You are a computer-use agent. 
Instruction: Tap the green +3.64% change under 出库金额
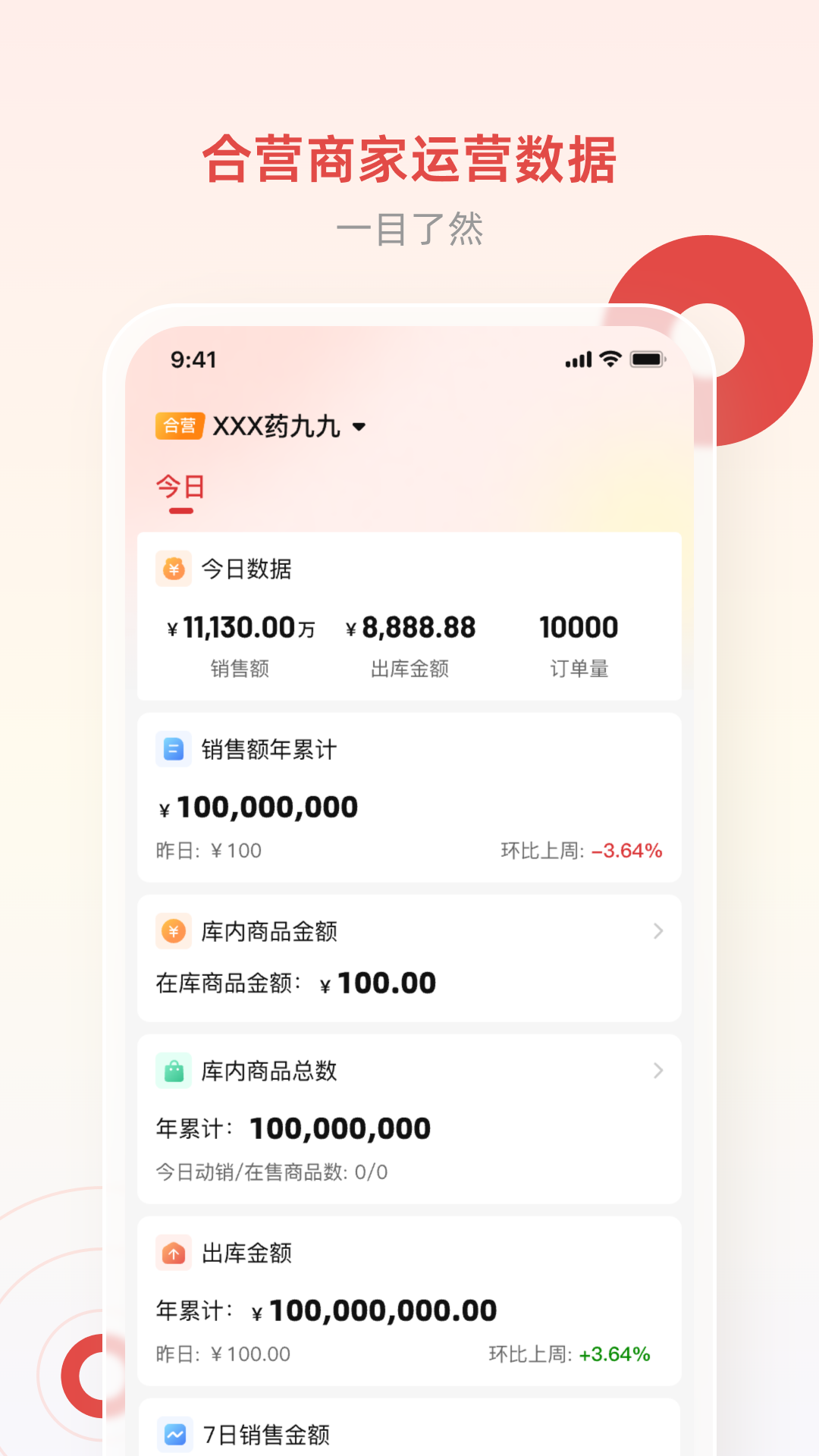[614, 1353]
